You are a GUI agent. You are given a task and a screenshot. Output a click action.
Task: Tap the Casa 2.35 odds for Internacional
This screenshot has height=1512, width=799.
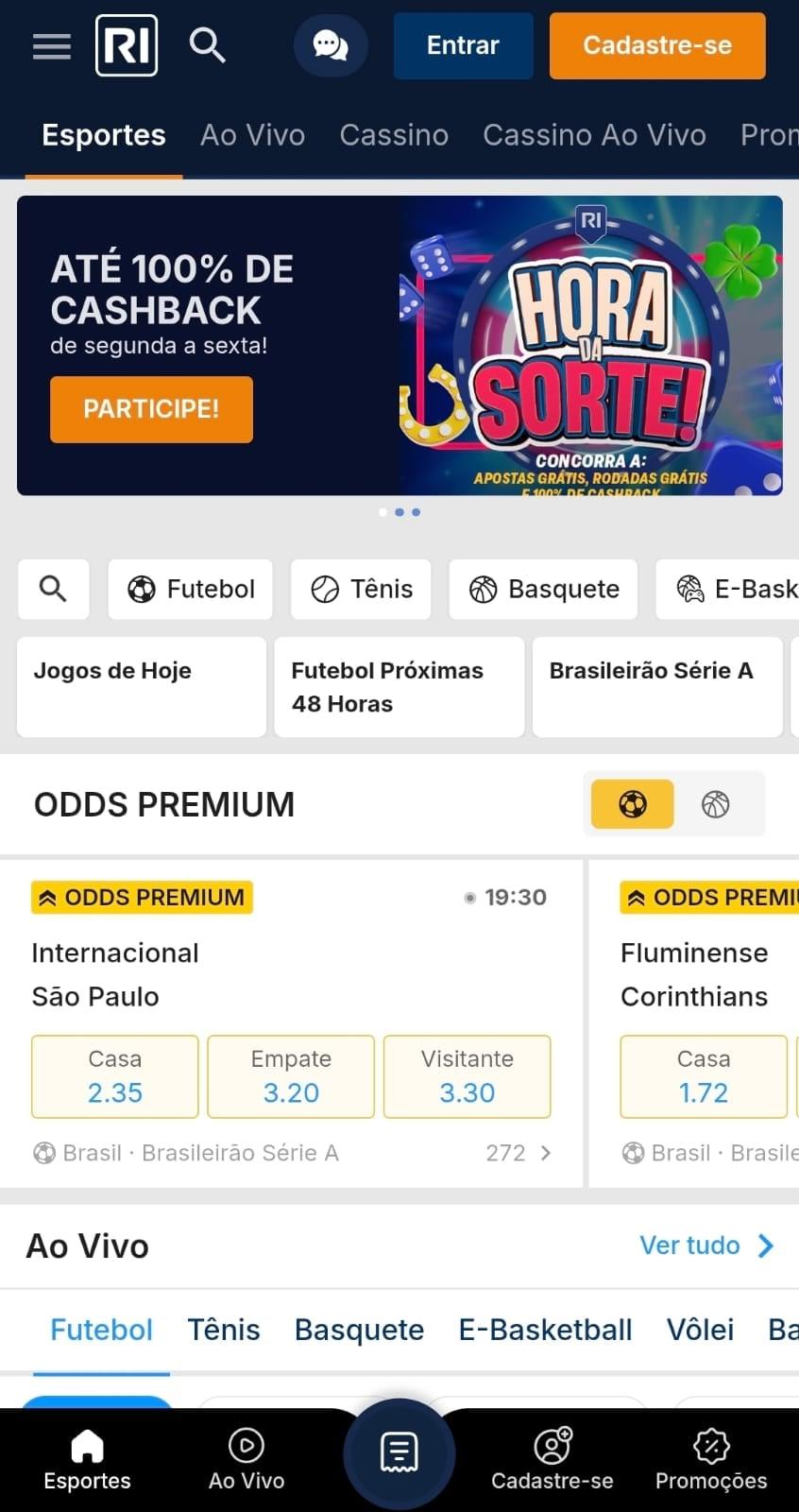point(114,1076)
